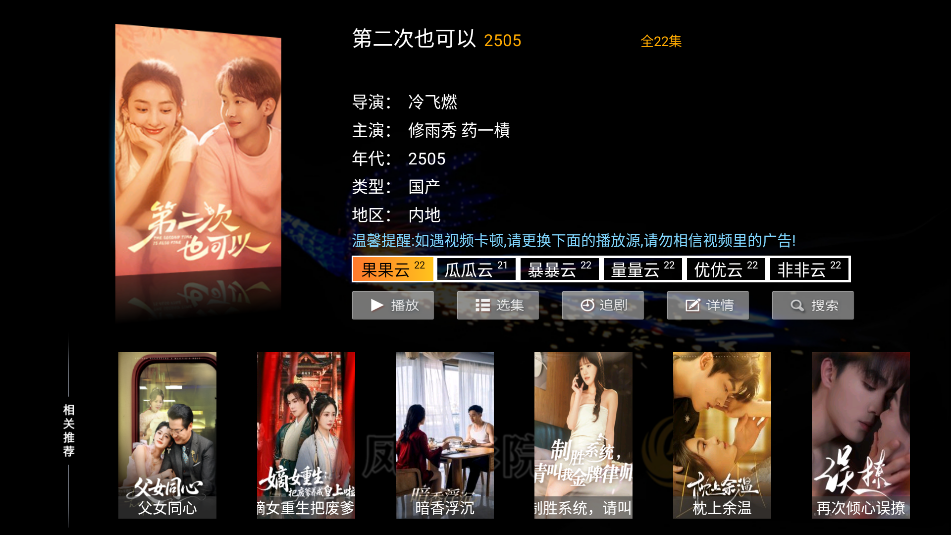Image resolution: width=951 pixels, height=535 pixels.
Task: Switch to the 暴暴云 source
Action: click(x=559, y=269)
